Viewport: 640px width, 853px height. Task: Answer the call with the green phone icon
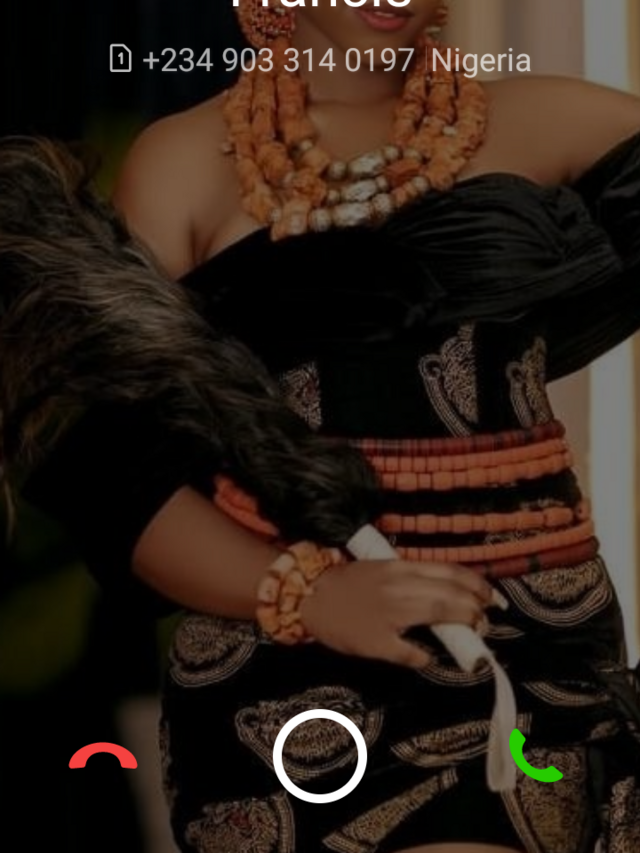point(536,756)
